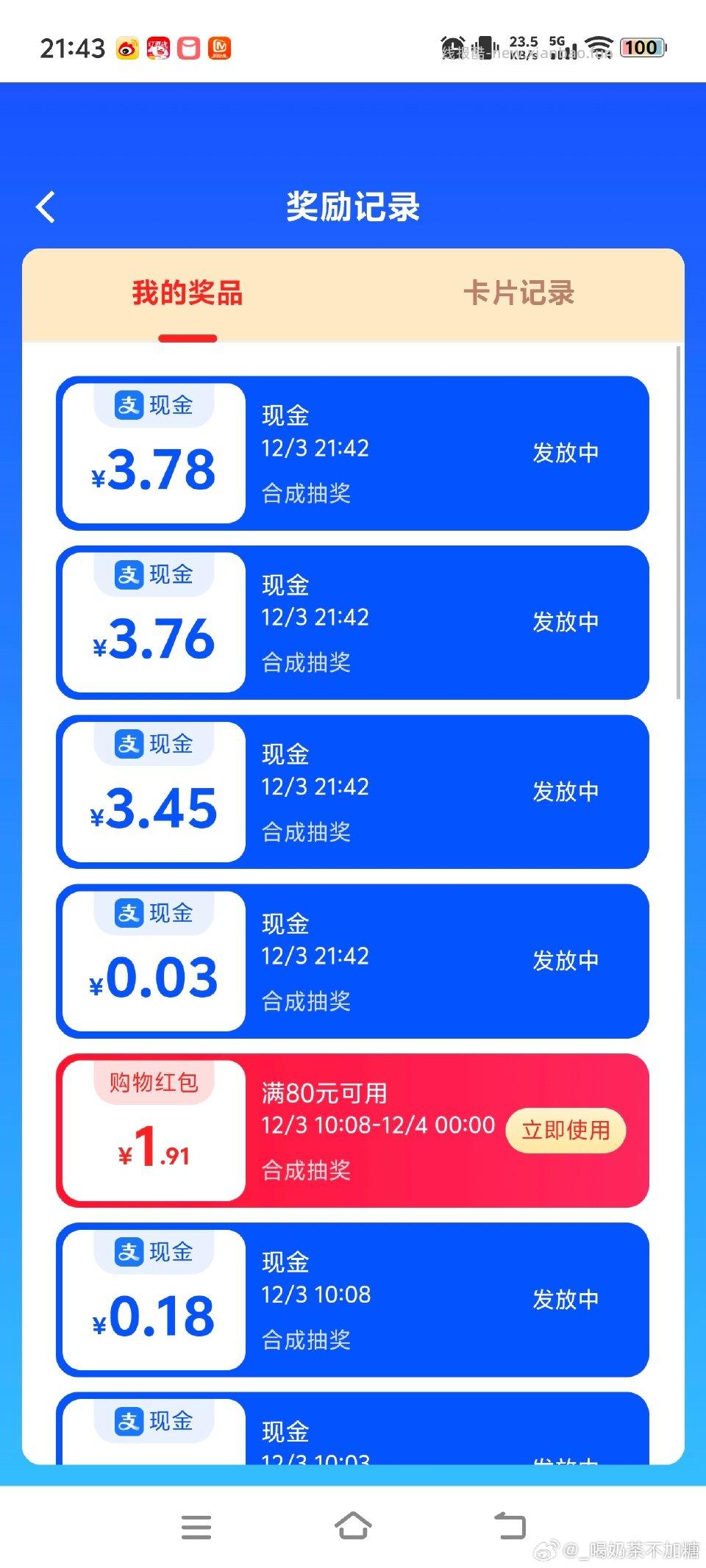The width and height of the screenshot is (706, 1568).
Task: Tap 发放中 status on the ¥3.78 entry
Action: coord(566,453)
